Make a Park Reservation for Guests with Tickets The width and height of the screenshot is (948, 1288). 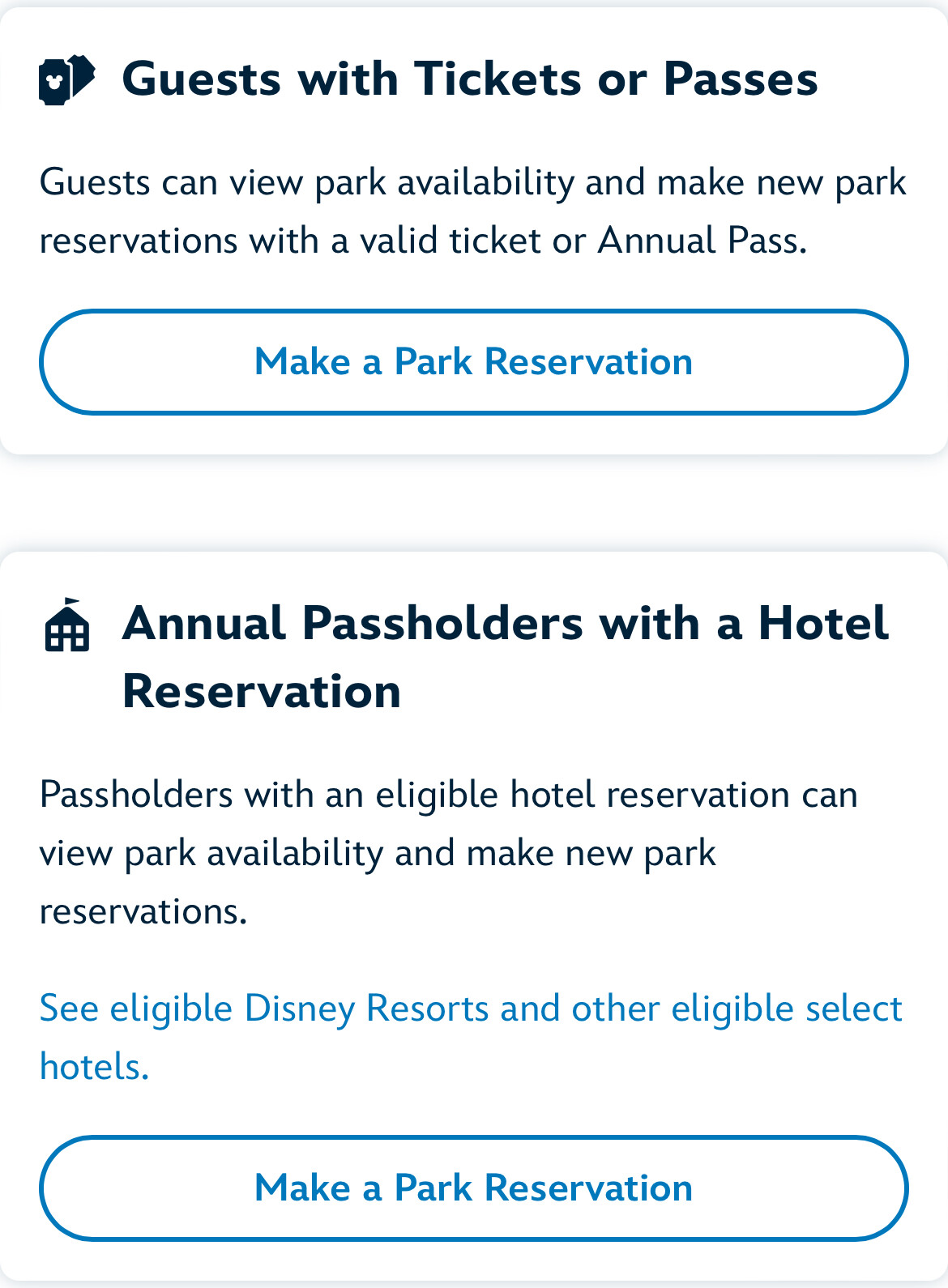point(473,362)
